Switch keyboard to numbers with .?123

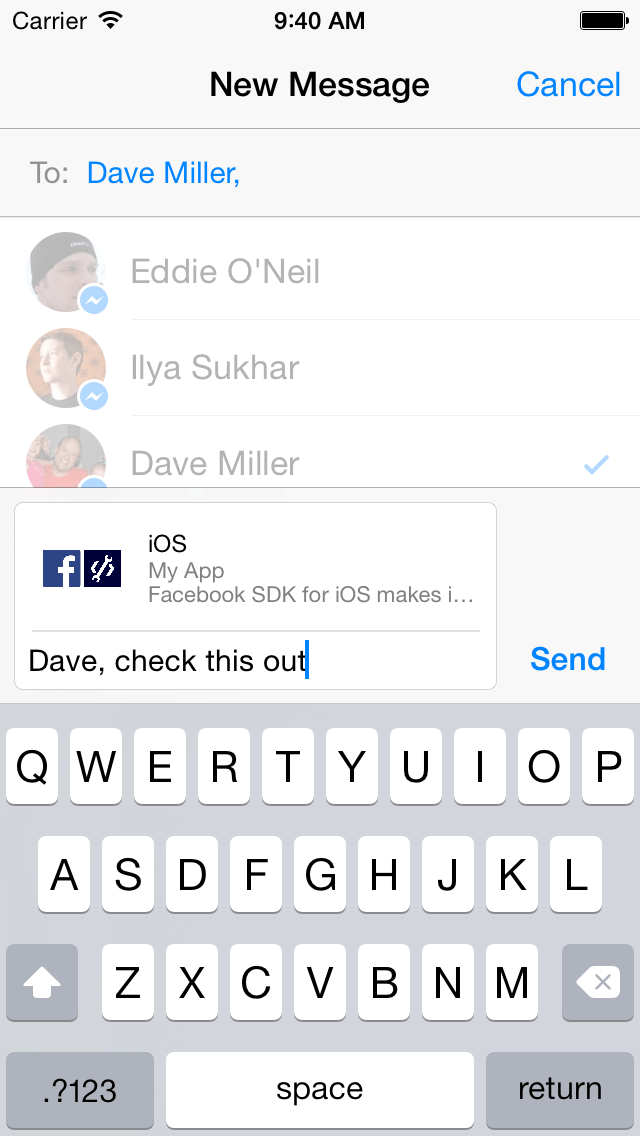(x=80, y=1090)
